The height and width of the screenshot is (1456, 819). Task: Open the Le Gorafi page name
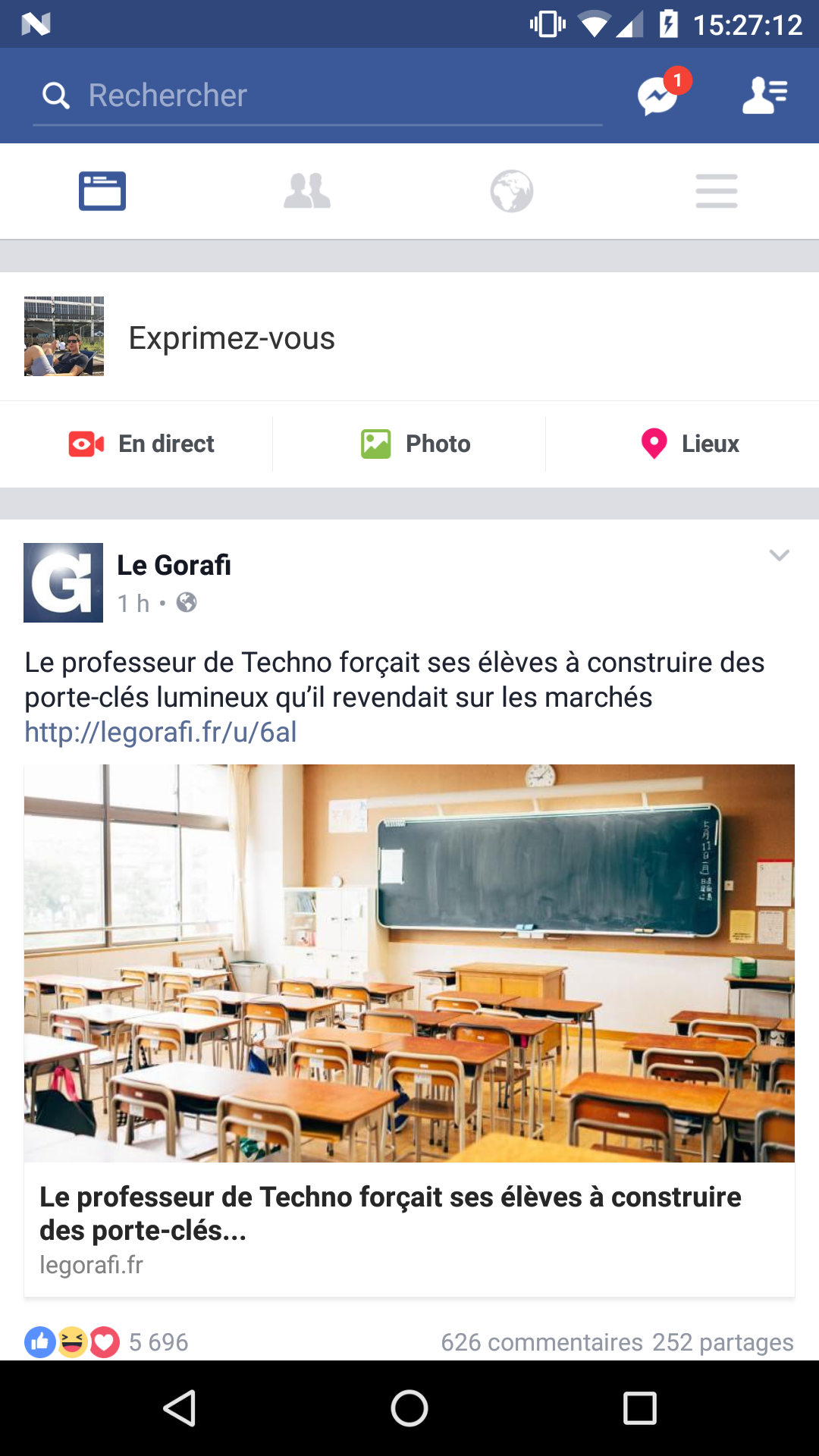174,566
